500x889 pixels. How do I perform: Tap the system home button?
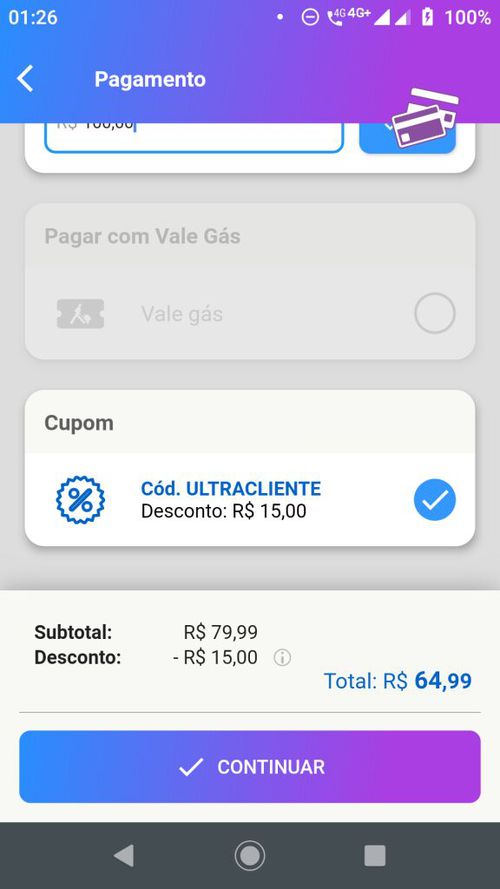249,855
